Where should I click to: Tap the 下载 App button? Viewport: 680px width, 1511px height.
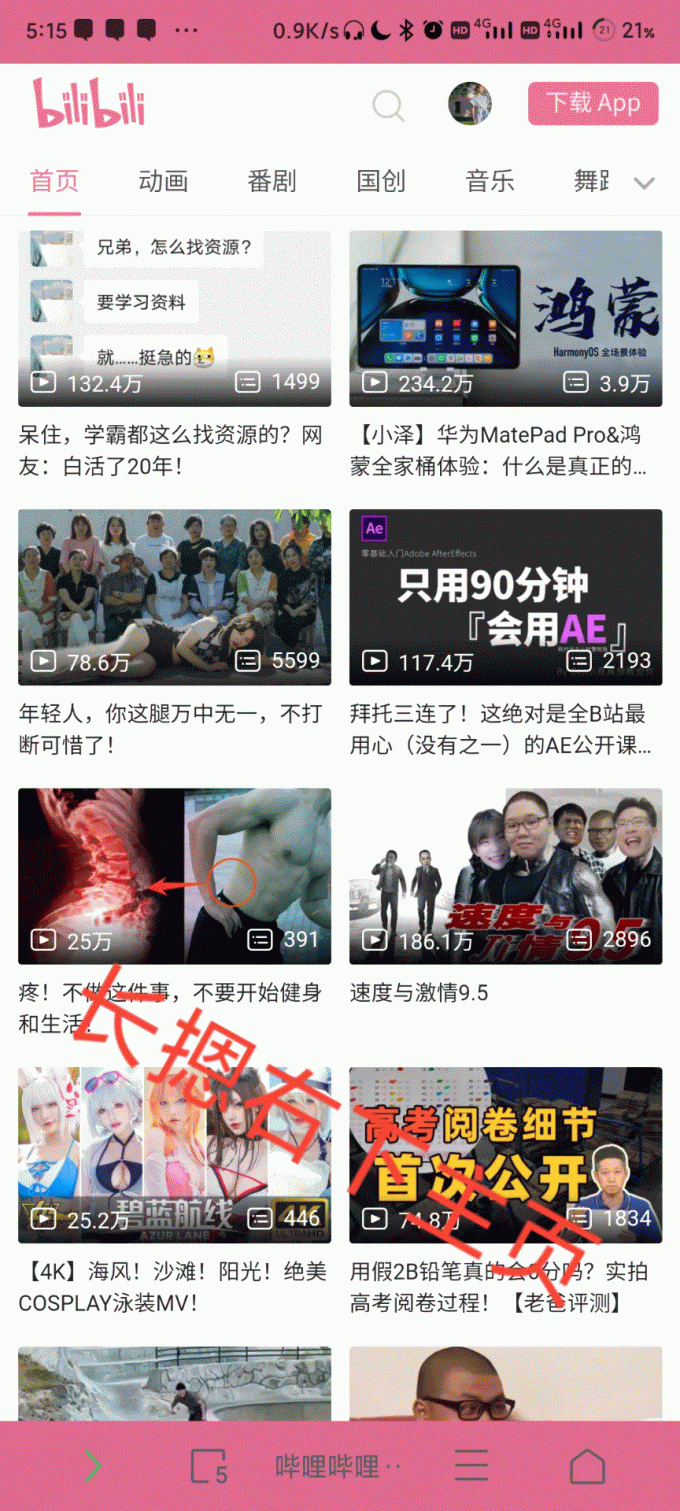pos(593,104)
